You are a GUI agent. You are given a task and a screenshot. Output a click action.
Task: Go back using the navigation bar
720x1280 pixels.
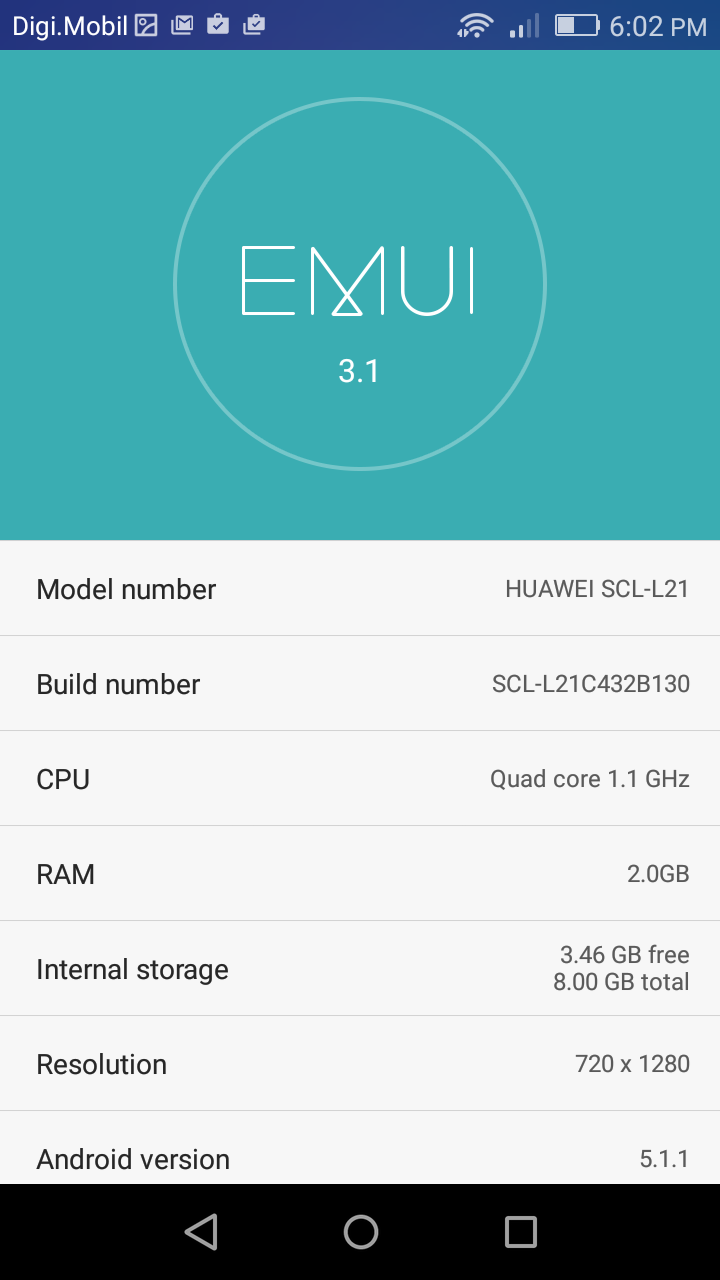(201, 1232)
